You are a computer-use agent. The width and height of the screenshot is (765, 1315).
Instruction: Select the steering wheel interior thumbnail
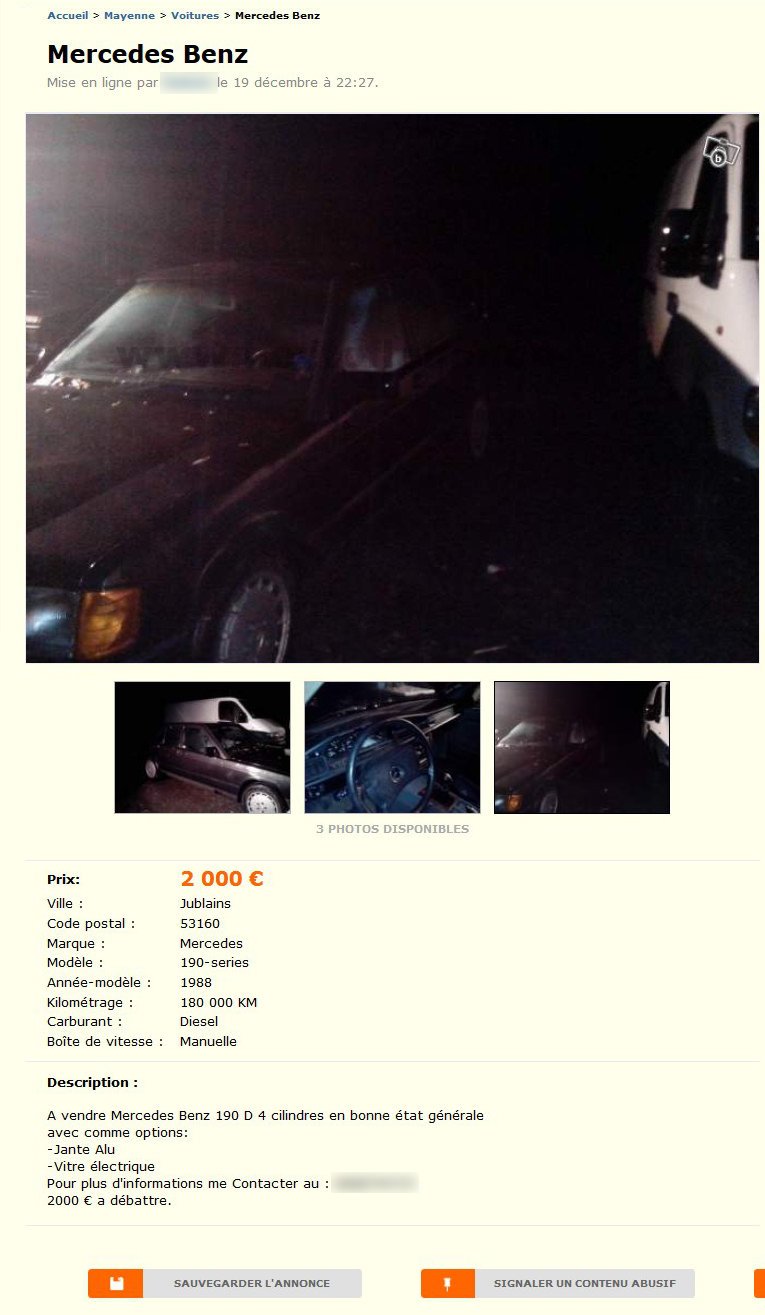click(x=392, y=747)
